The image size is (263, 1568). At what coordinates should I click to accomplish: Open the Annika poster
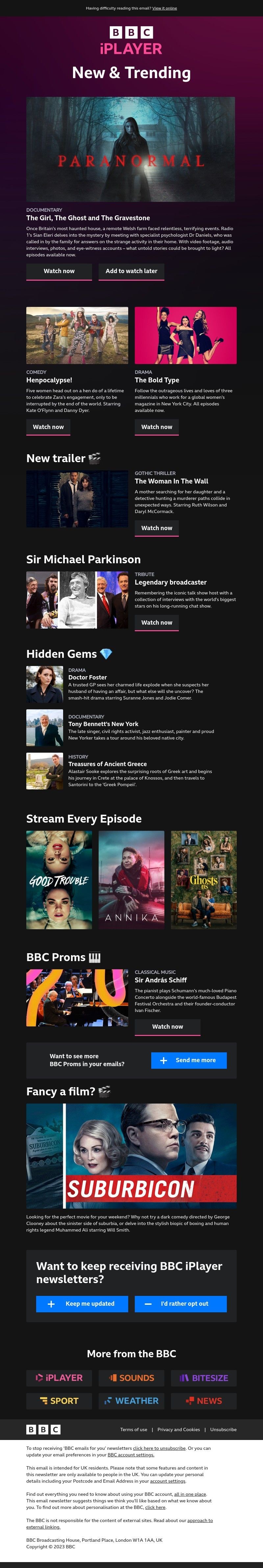[x=131, y=880]
